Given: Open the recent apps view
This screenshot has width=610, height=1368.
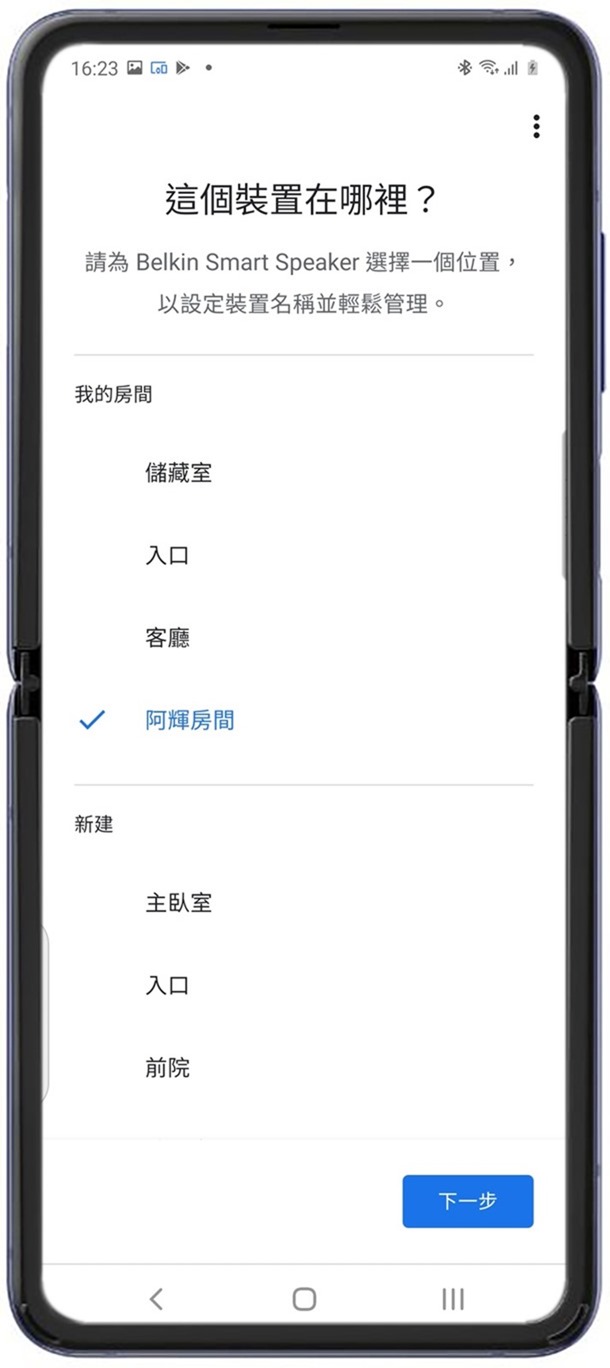Looking at the screenshot, I should point(453,1298).
